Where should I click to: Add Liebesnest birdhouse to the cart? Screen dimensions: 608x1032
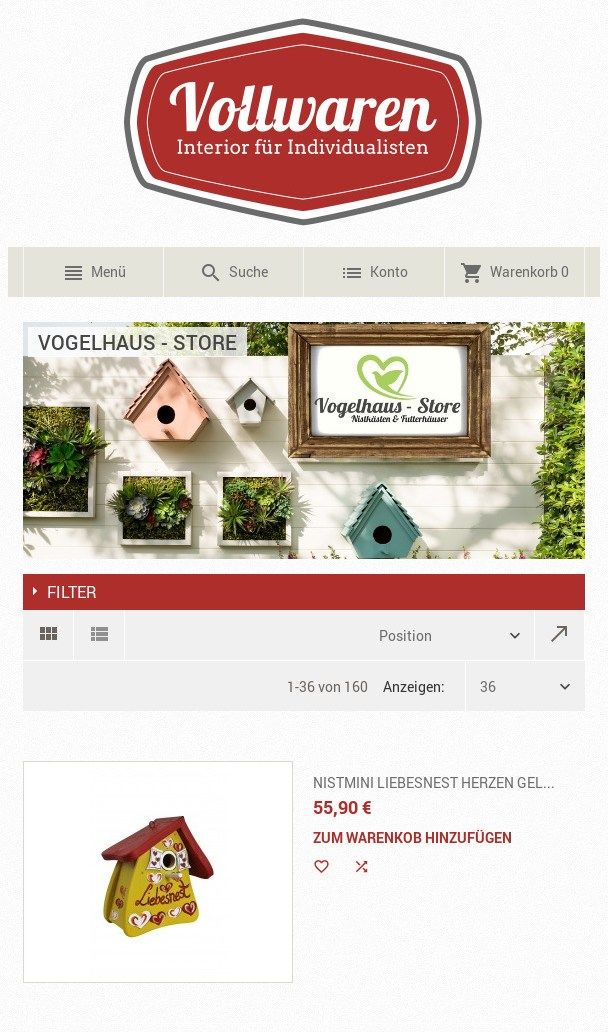412,838
